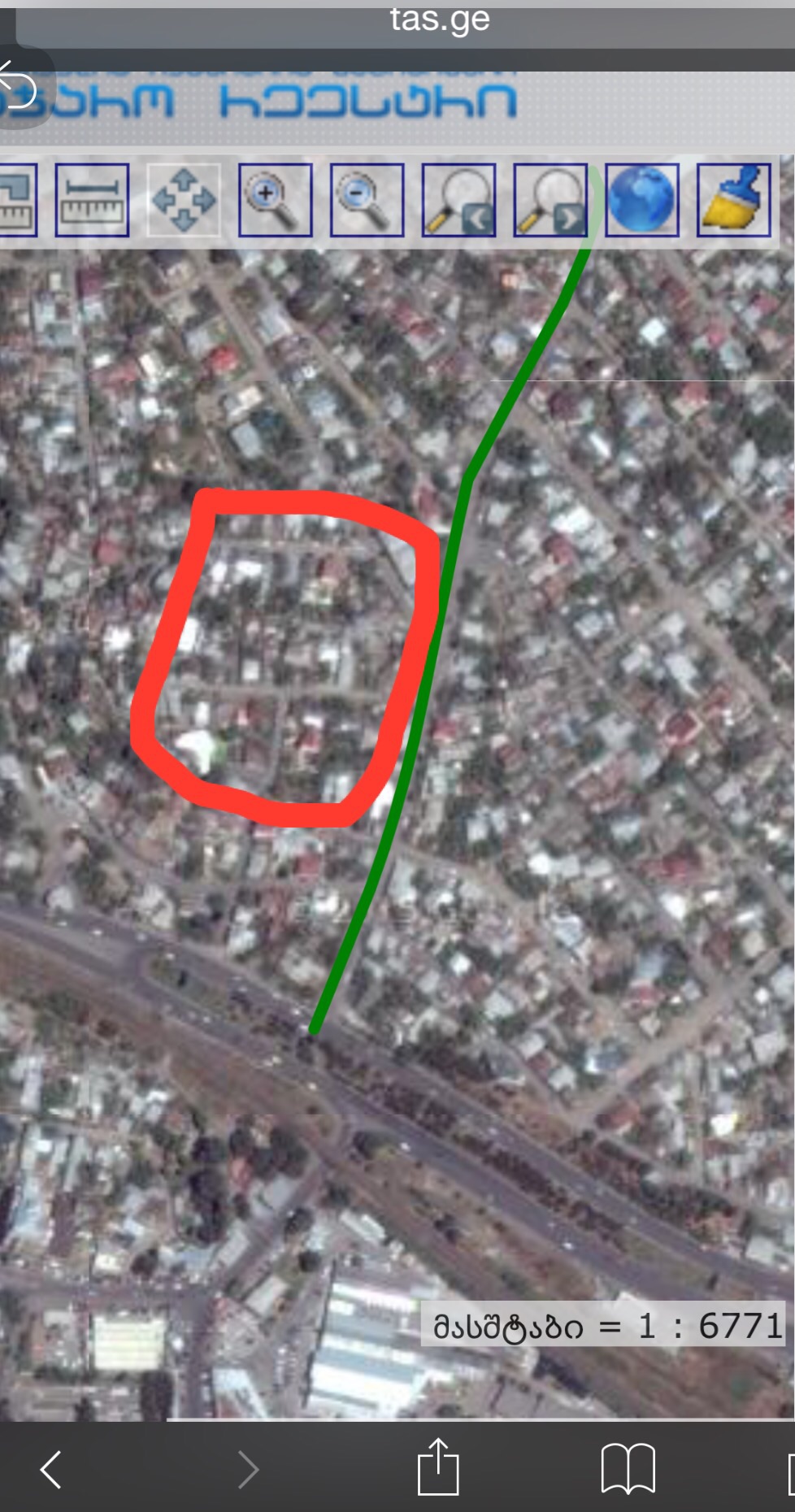Clear map drawings with the brush tool
The height and width of the screenshot is (1512, 795).
click(733, 199)
